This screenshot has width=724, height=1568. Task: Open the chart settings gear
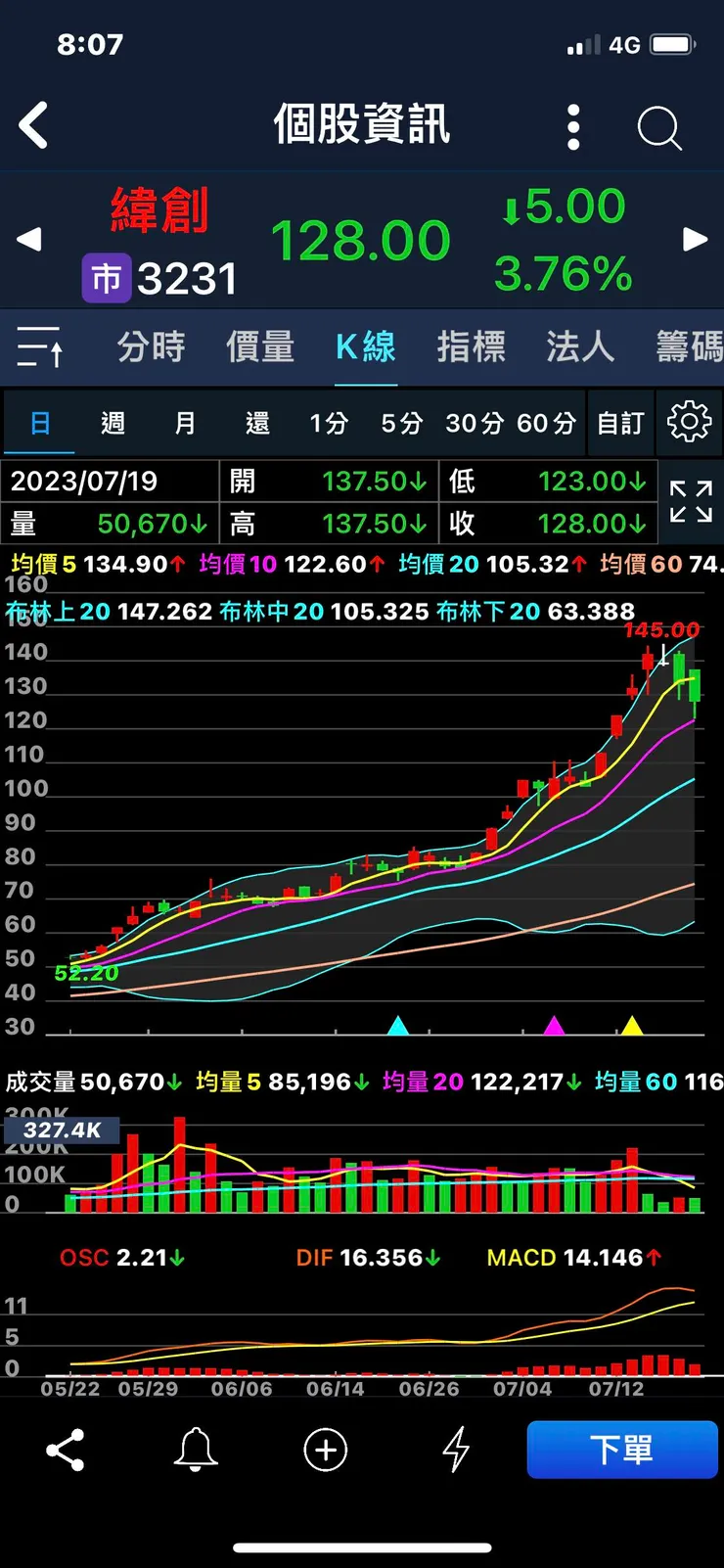pyautogui.click(x=690, y=422)
